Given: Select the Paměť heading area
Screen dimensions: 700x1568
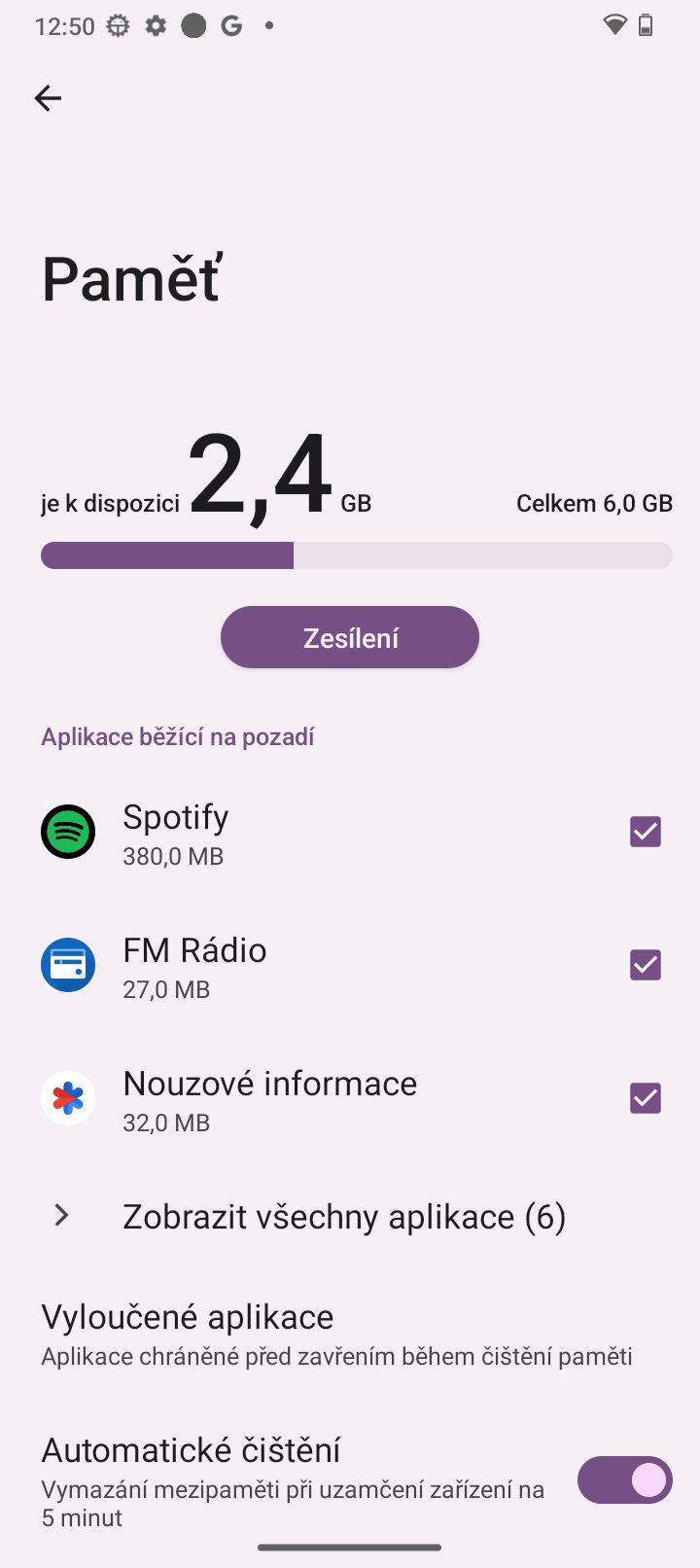Looking at the screenshot, I should coord(131,278).
